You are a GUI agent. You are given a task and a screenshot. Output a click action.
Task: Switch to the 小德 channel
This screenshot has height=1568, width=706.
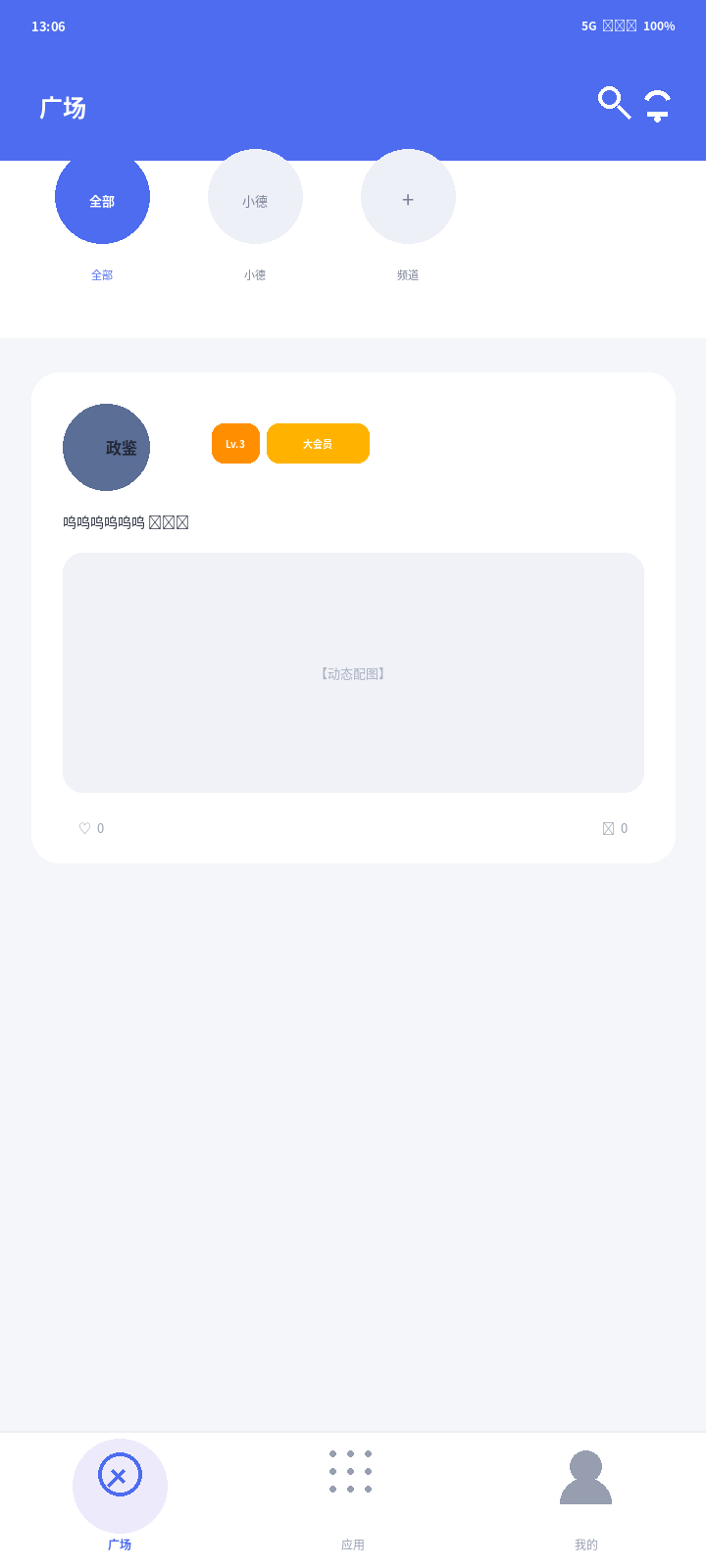[x=255, y=197]
